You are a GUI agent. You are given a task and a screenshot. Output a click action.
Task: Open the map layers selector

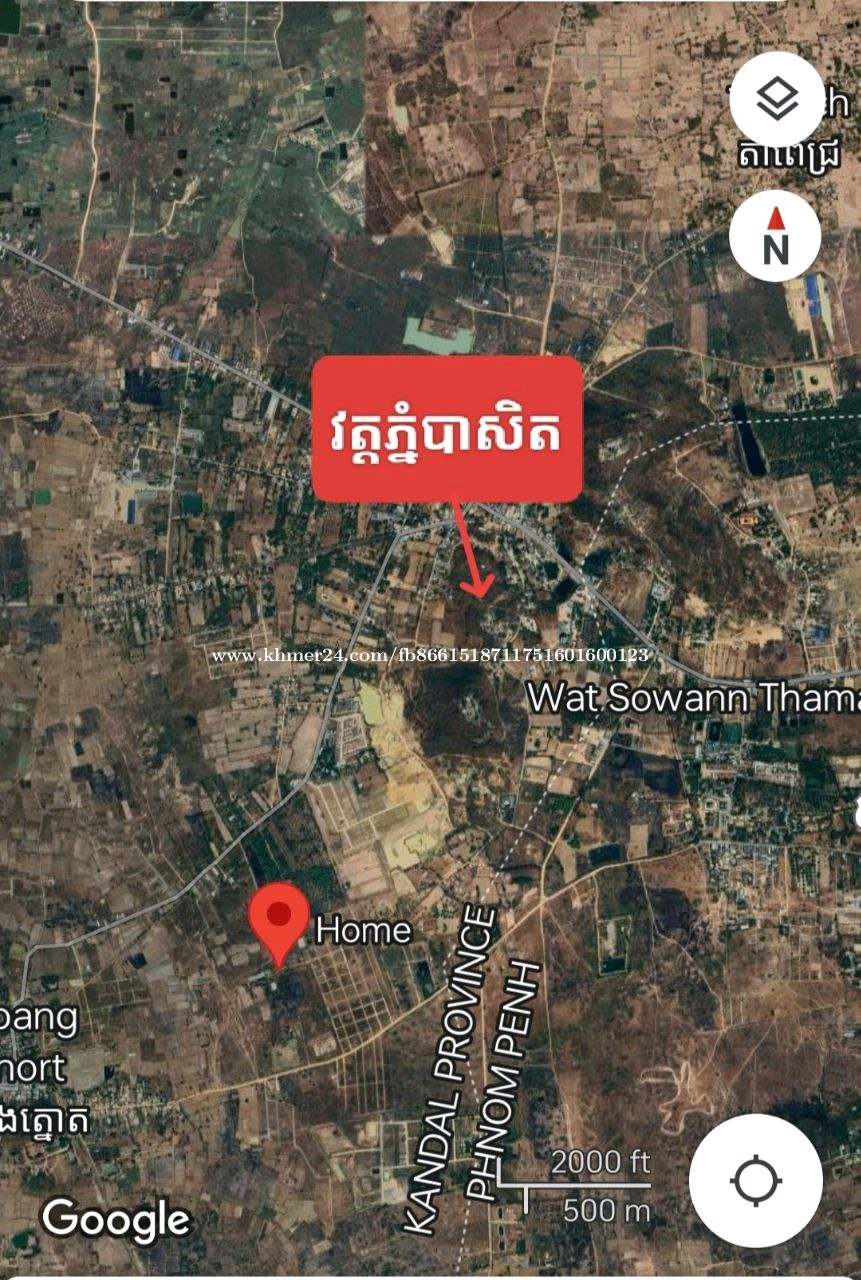tap(777, 100)
